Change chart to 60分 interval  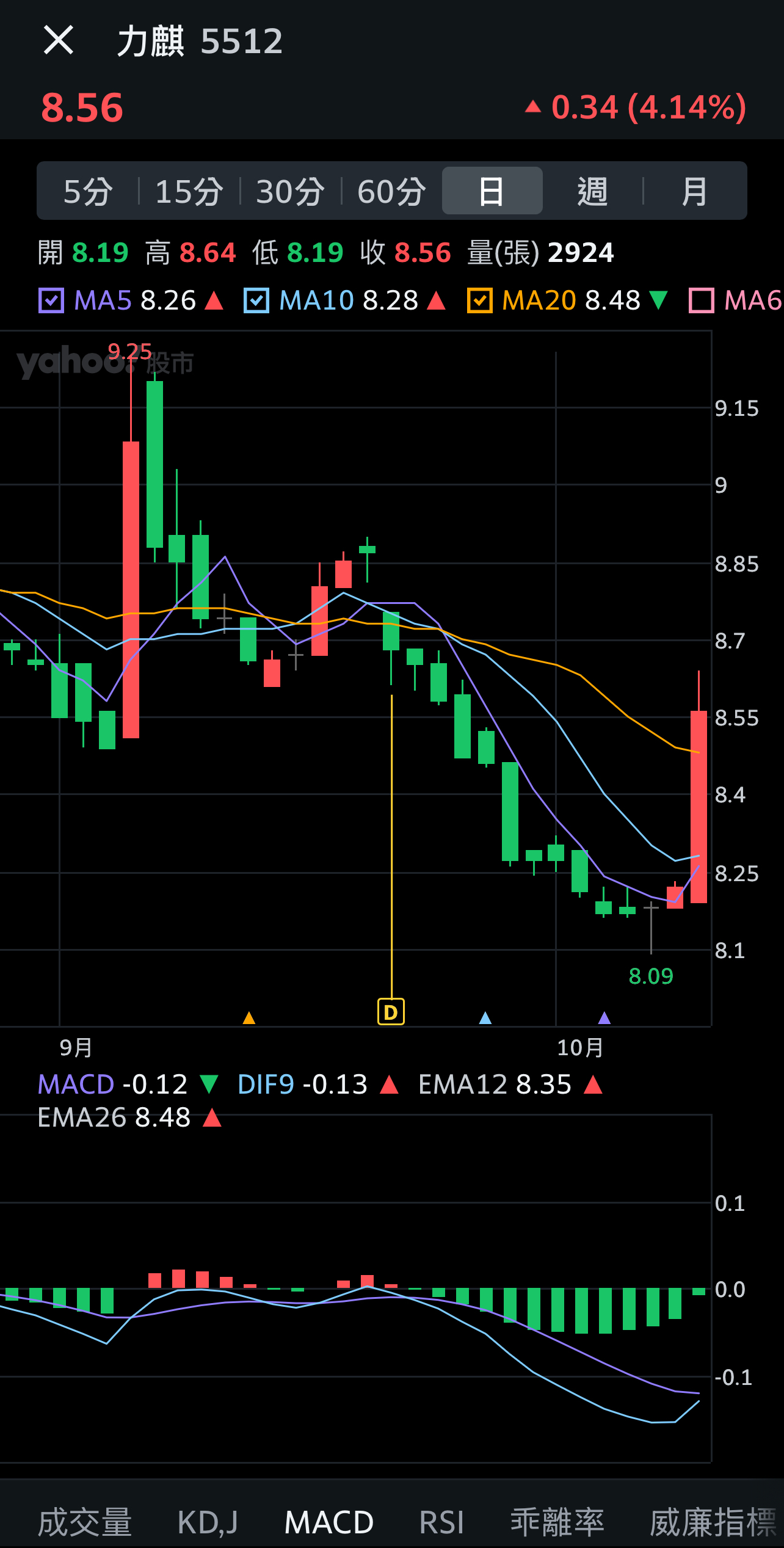[391, 191]
